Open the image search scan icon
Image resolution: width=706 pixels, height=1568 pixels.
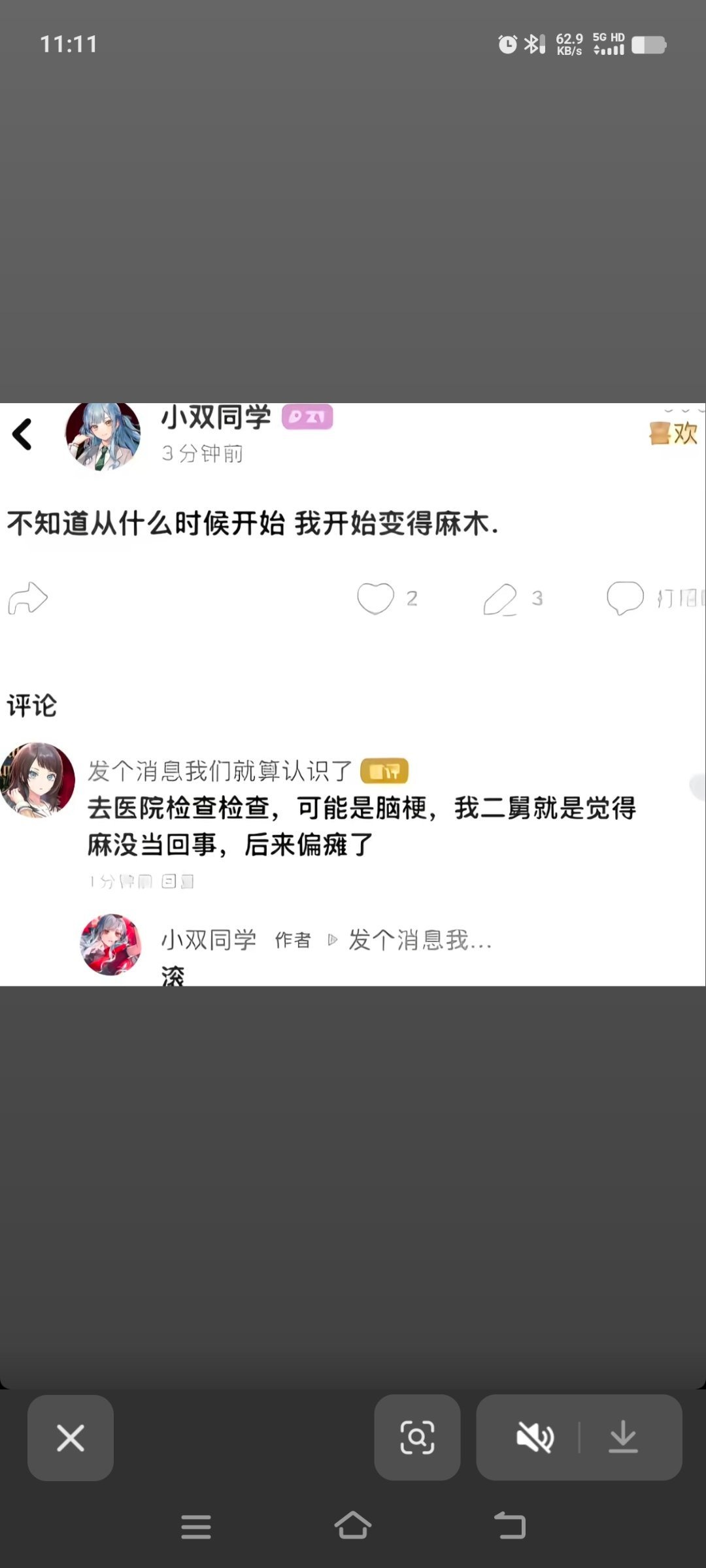click(417, 1437)
